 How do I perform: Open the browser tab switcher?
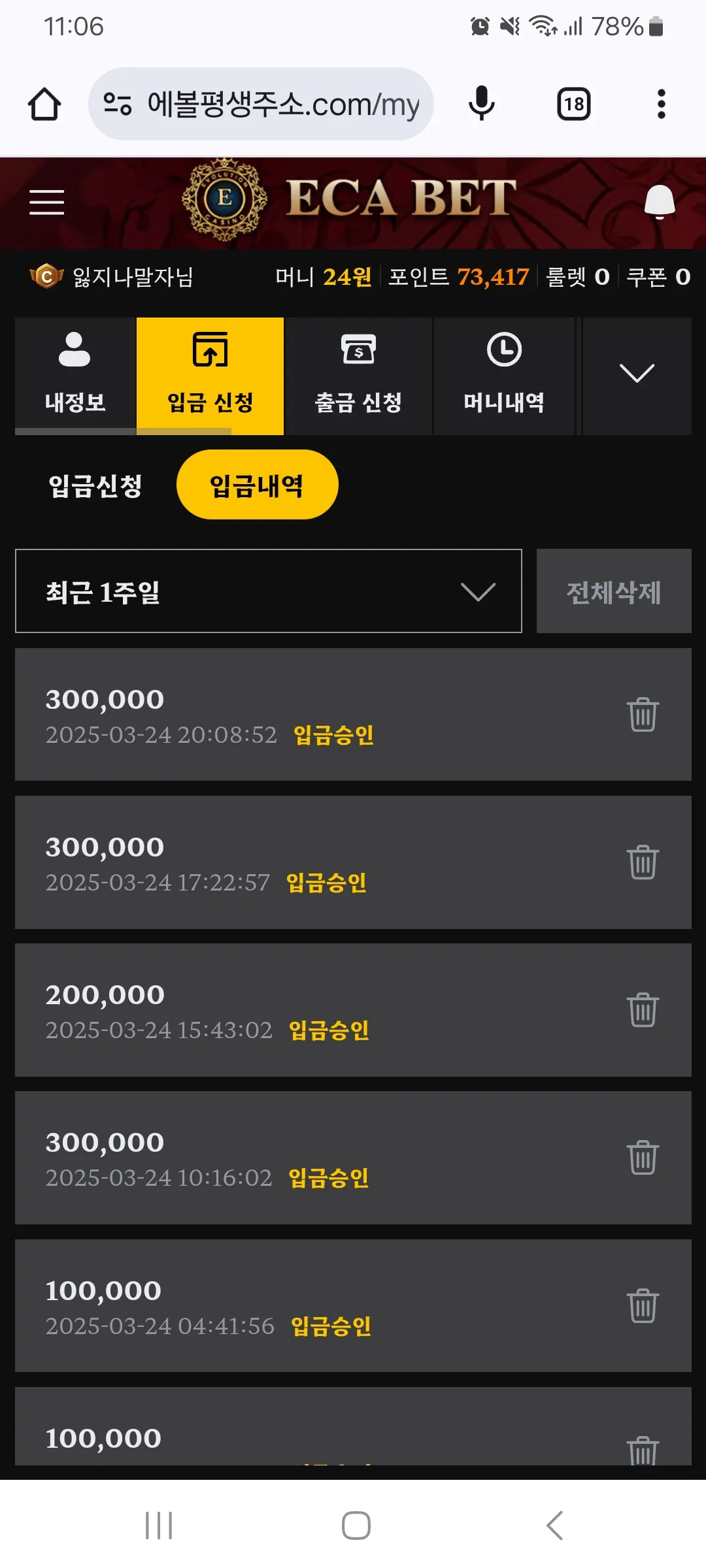[x=573, y=104]
